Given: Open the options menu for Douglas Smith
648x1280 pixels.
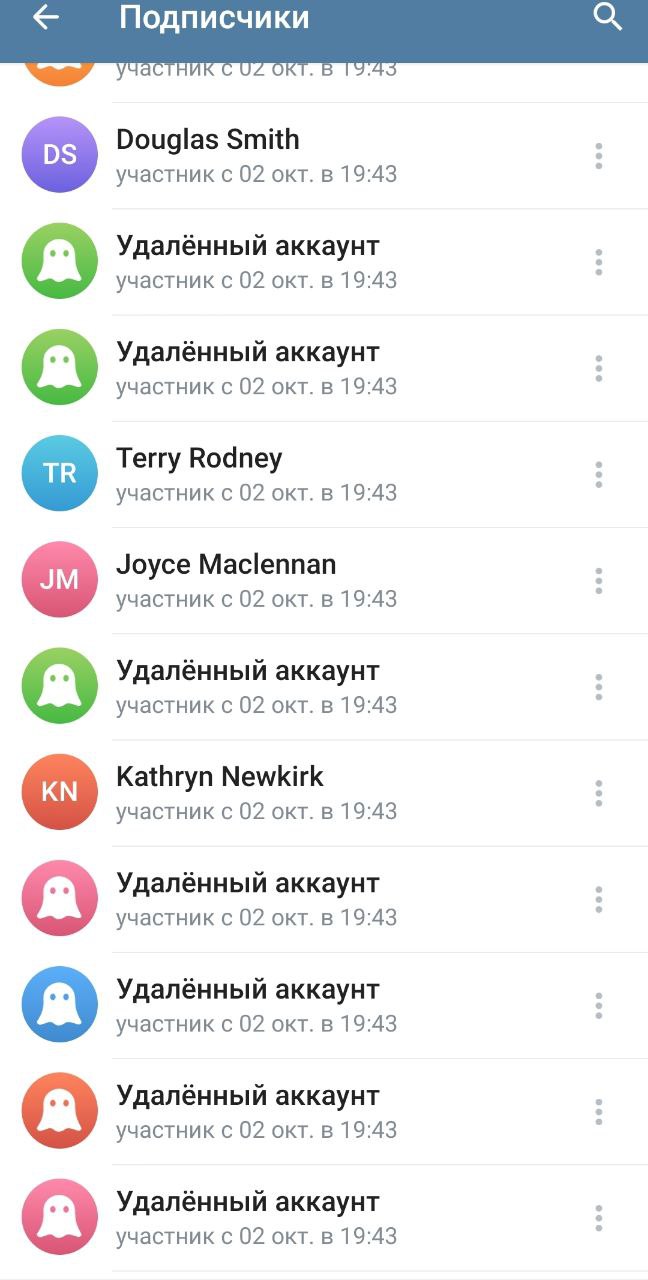Looking at the screenshot, I should tap(598, 156).
